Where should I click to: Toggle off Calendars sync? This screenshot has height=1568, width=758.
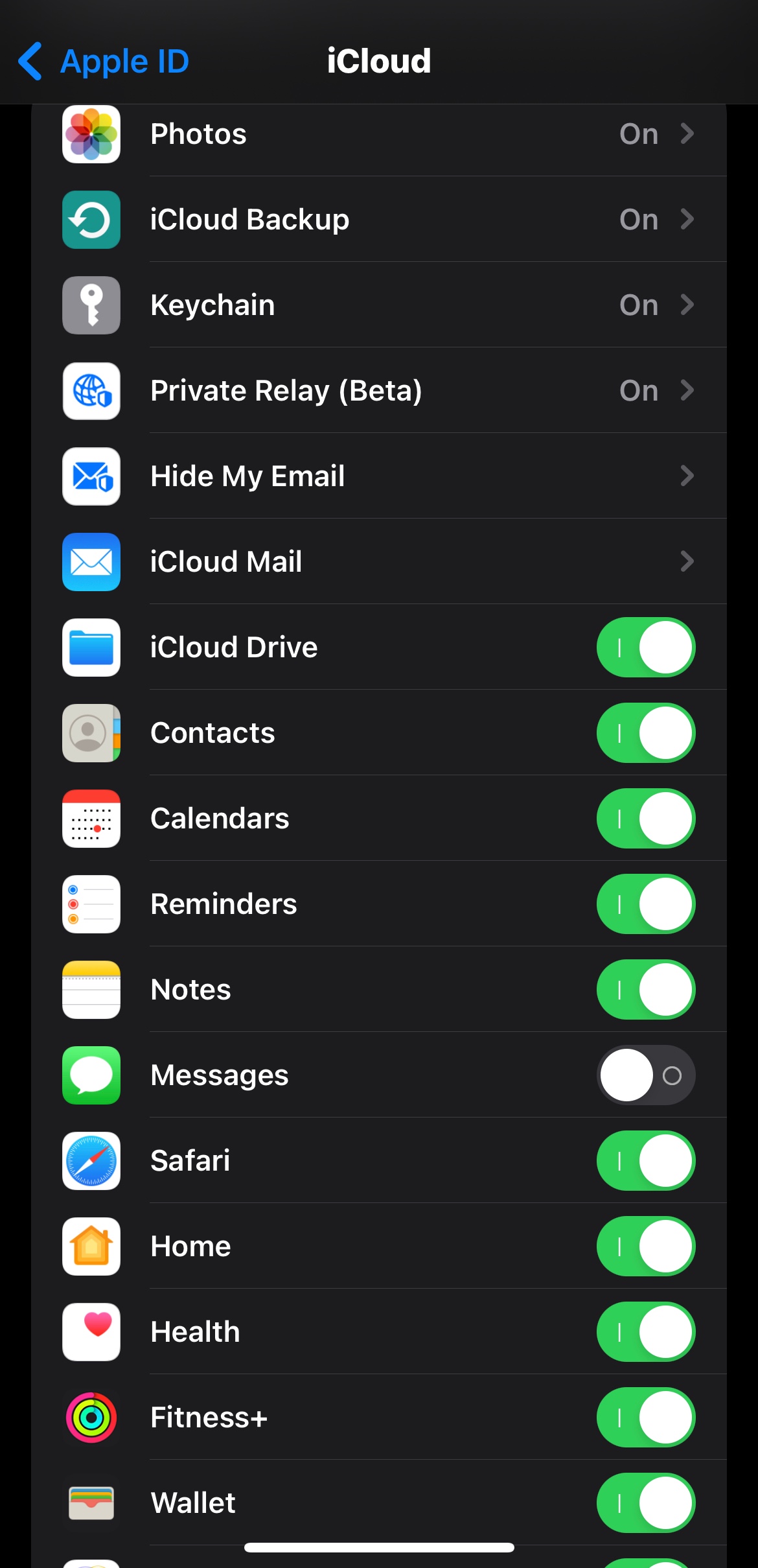point(645,819)
